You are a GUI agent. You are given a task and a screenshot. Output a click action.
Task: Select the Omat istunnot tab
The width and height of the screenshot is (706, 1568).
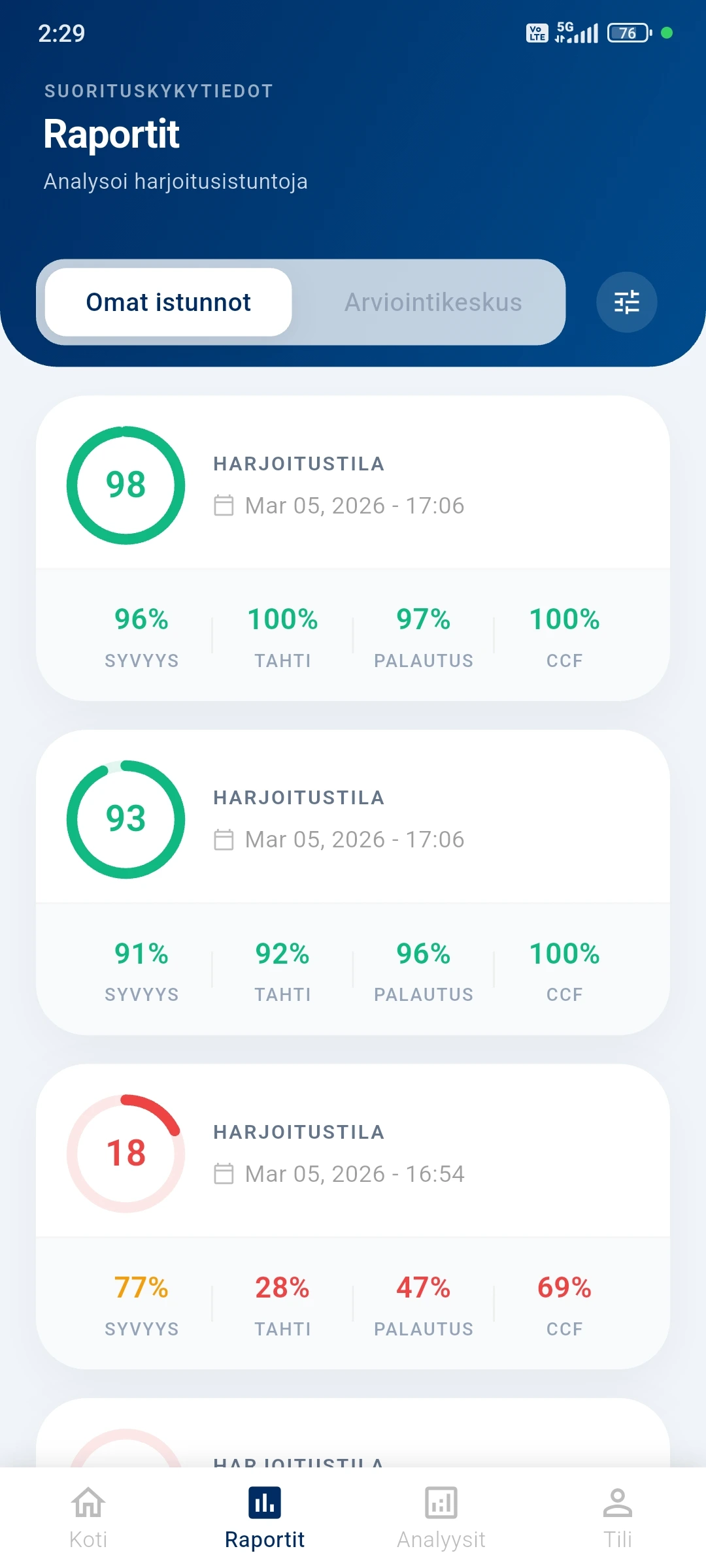[167, 302]
